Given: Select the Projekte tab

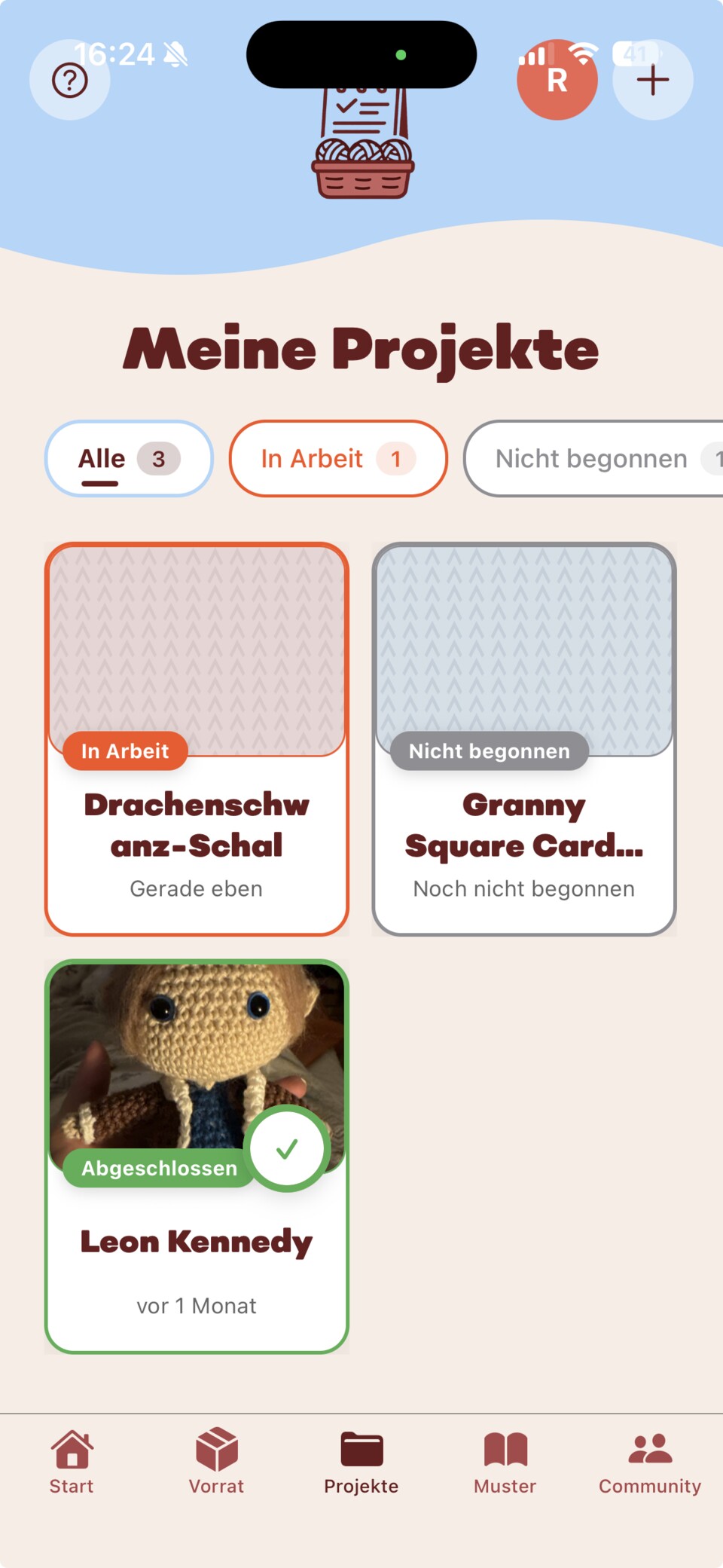Looking at the screenshot, I should pos(361,1462).
